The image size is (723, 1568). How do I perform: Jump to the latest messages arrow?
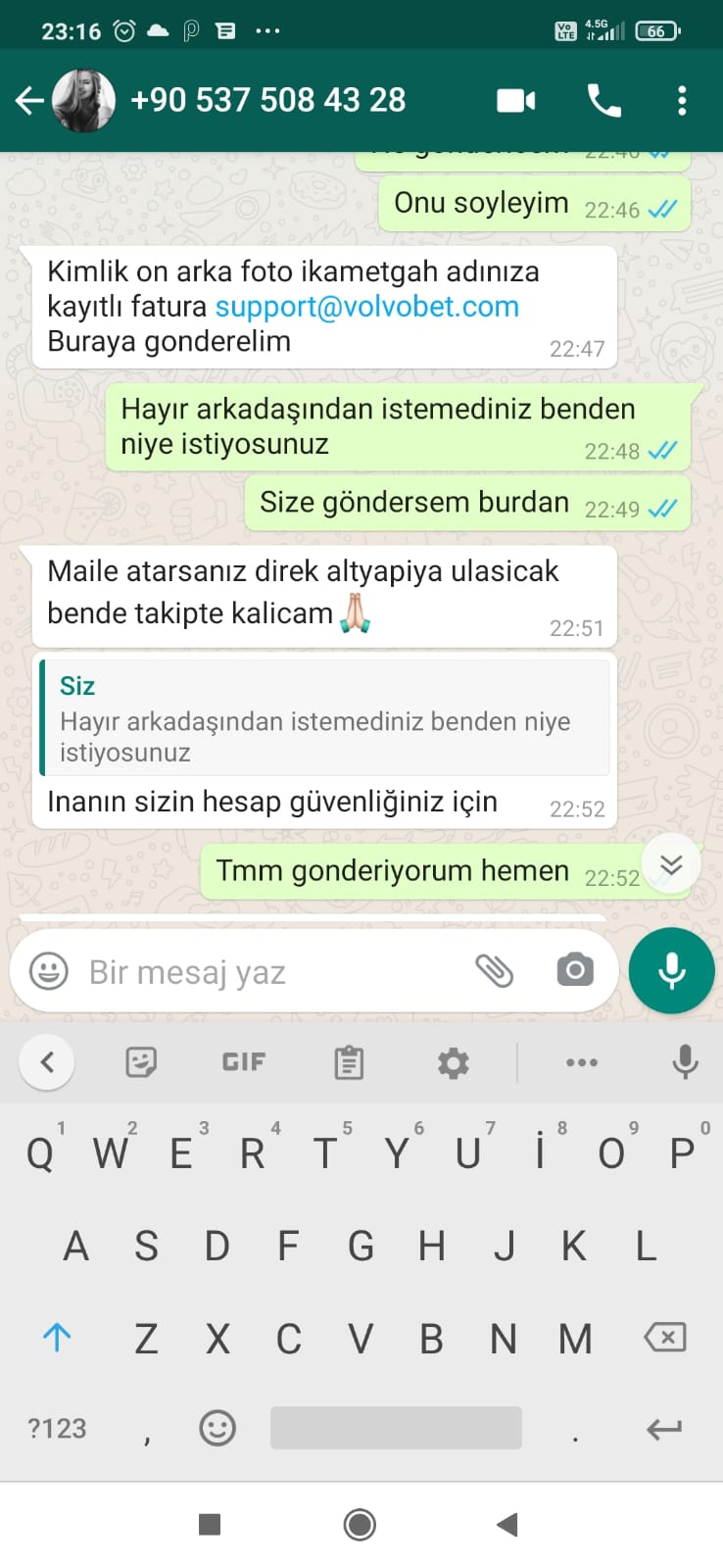[671, 864]
